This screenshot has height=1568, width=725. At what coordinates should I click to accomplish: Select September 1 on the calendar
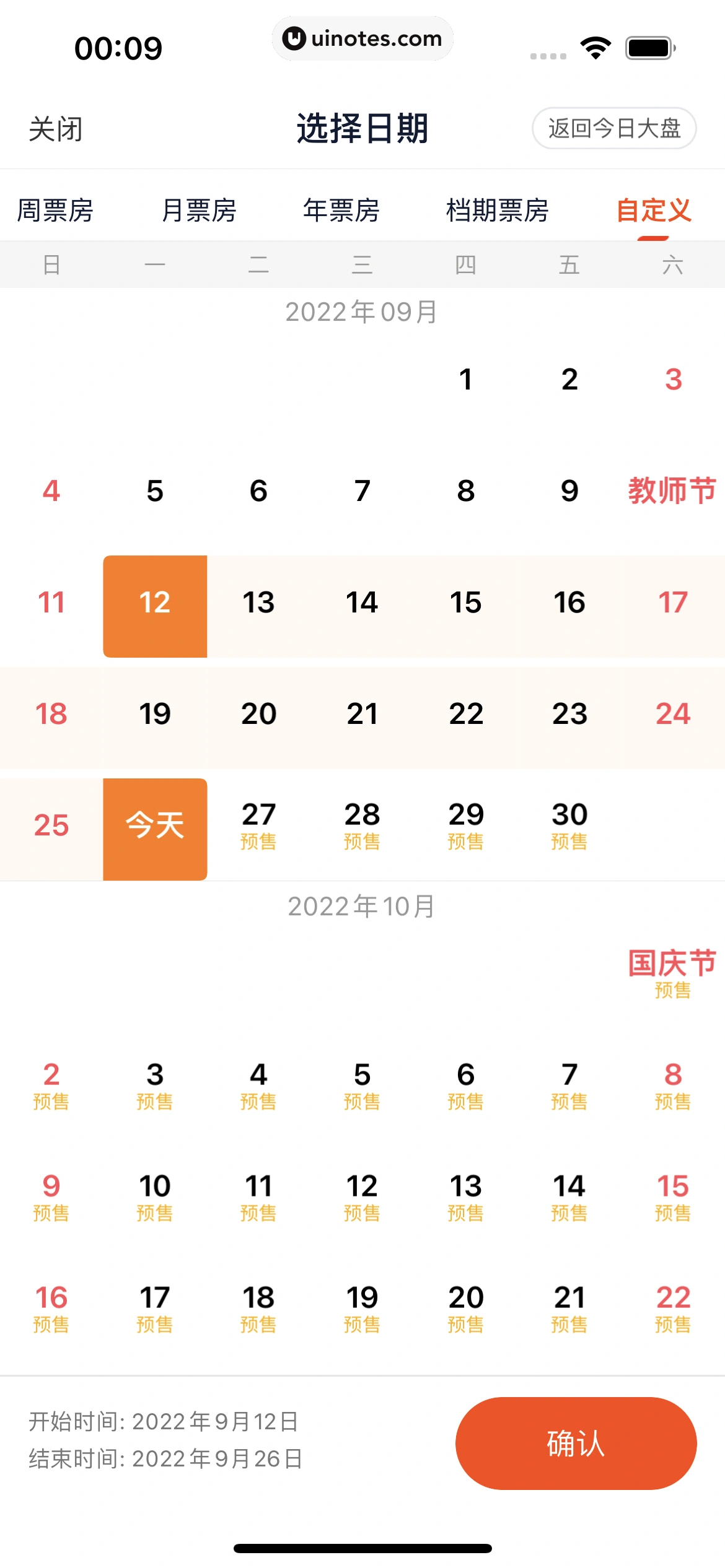point(466,379)
